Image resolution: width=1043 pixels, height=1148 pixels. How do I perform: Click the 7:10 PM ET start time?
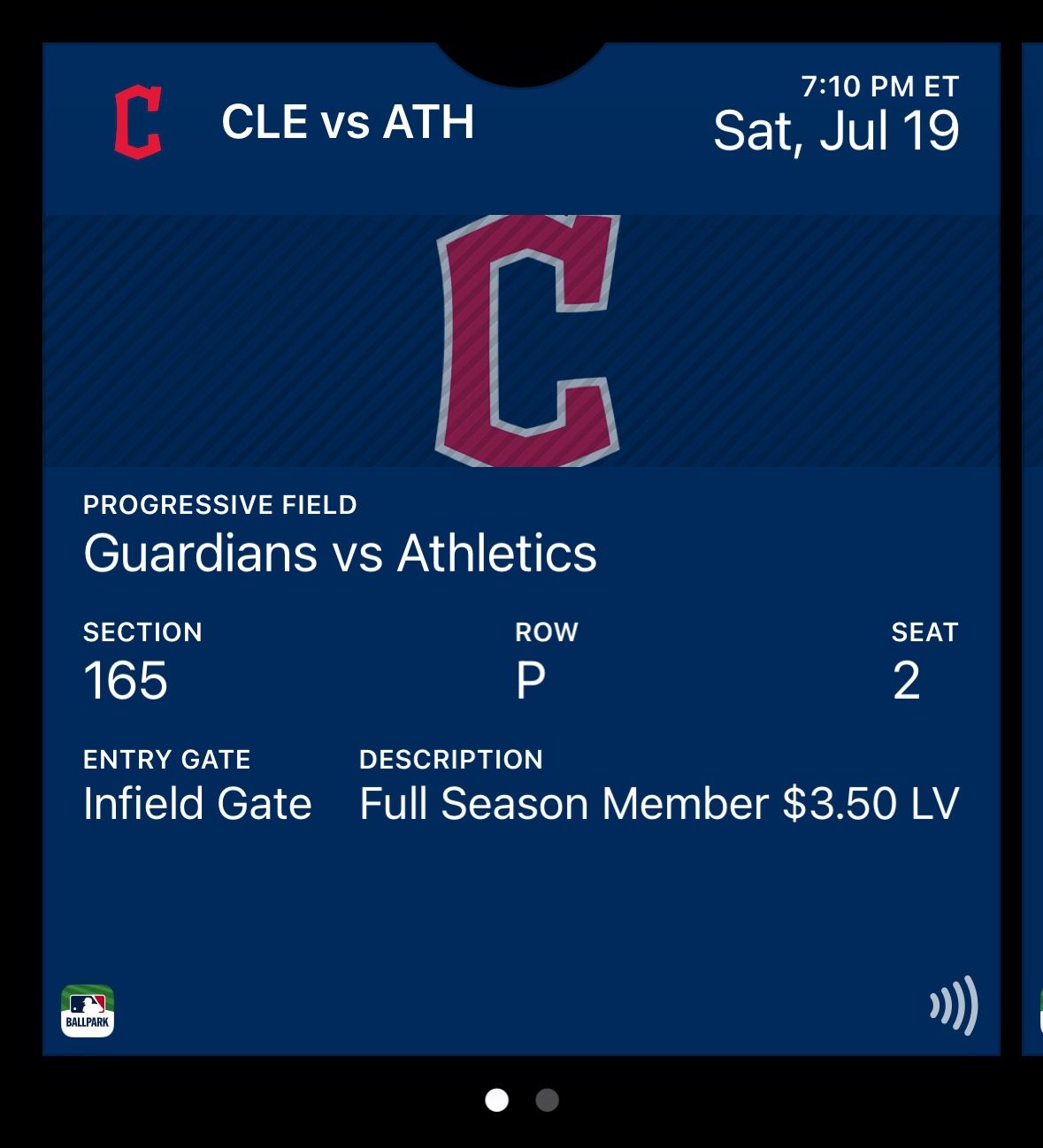[x=879, y=86]
